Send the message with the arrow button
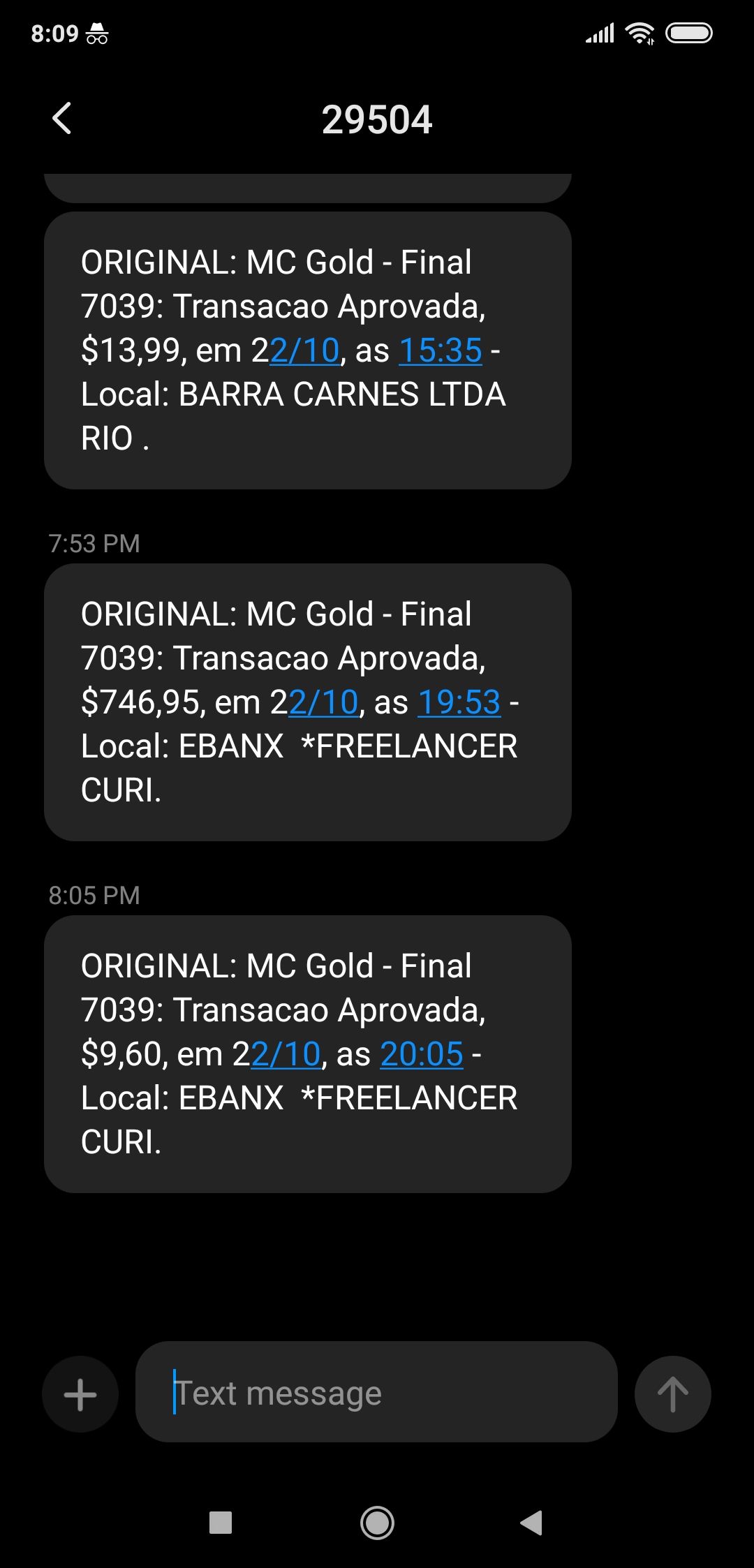 (672, 1394)
